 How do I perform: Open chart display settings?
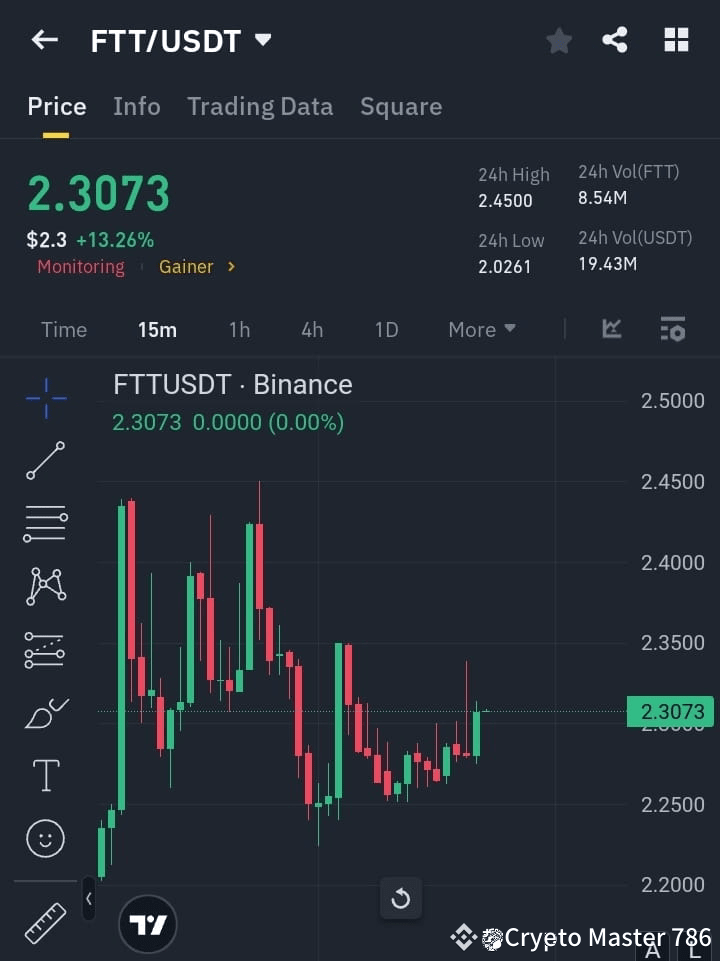pyautogui.click(x=672, y=329)
